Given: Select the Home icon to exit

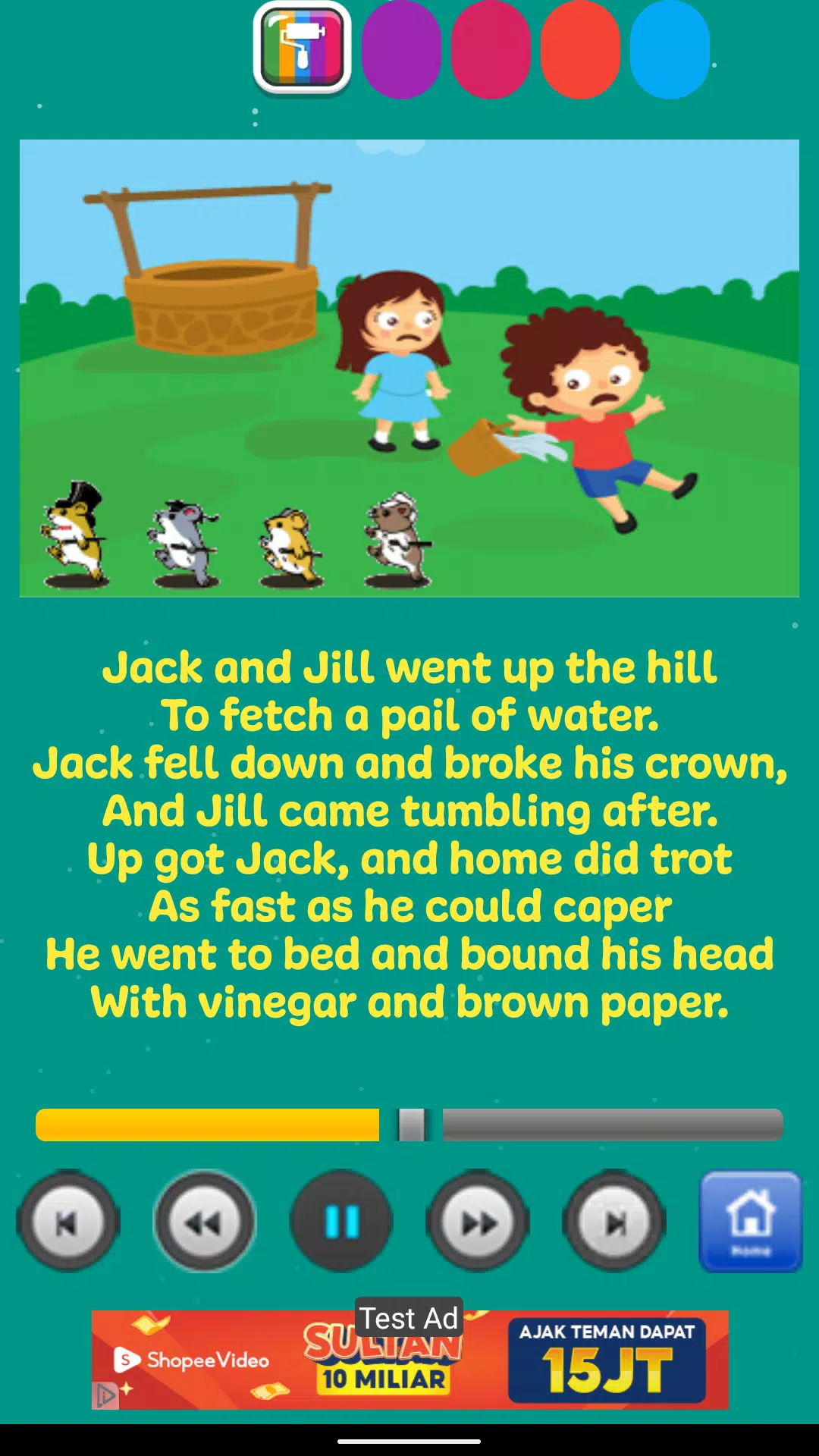Looking at the screenshot, I should [749, 1219].
